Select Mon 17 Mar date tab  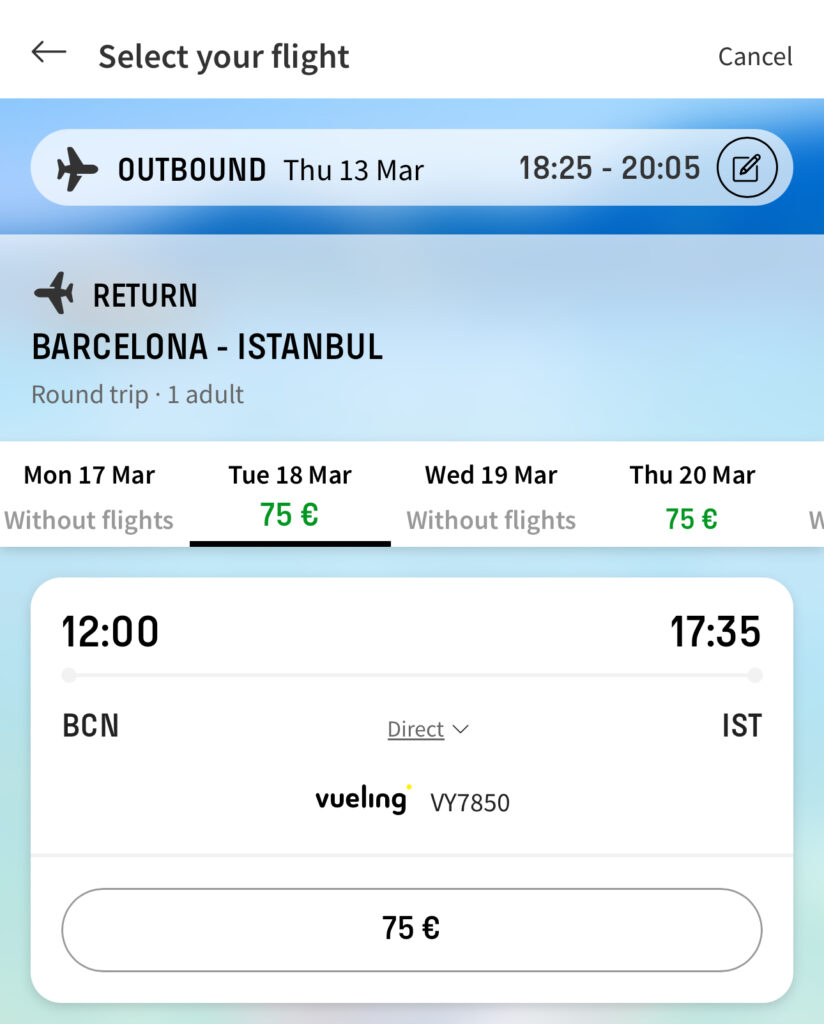(89, 496)
